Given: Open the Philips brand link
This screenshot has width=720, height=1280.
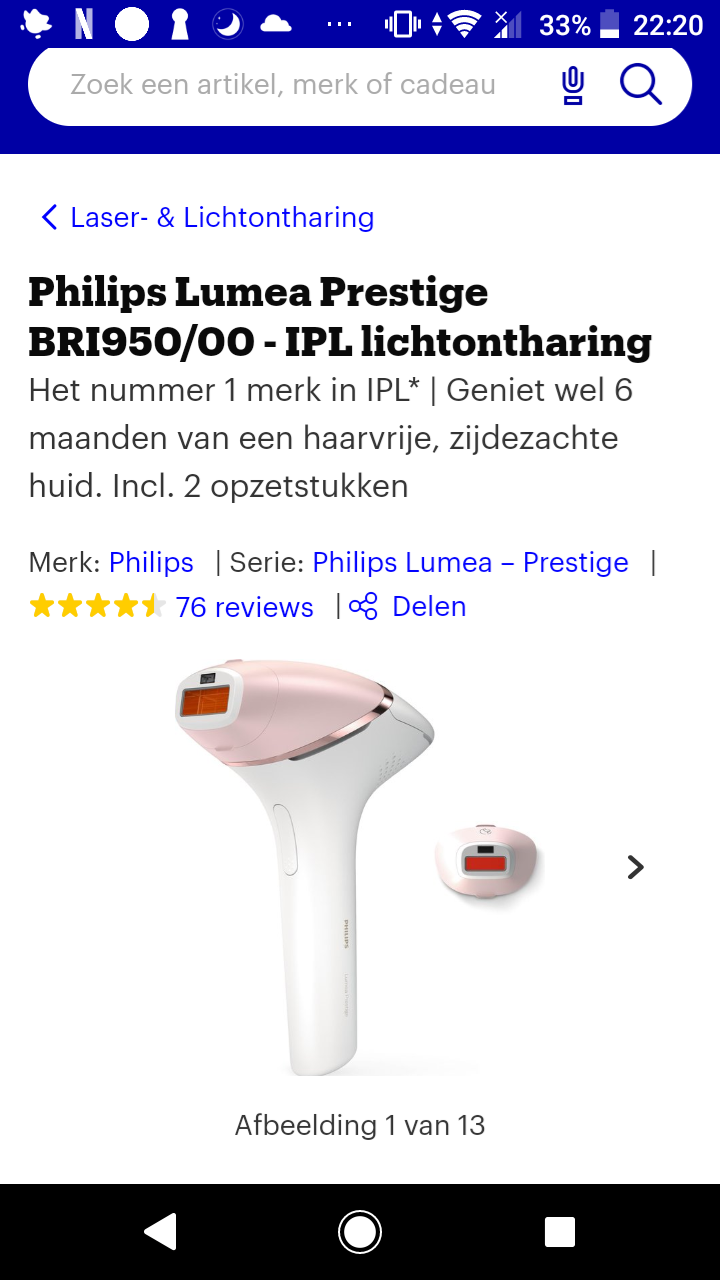Looking at the screenshot, I should (x=151, y=562).
